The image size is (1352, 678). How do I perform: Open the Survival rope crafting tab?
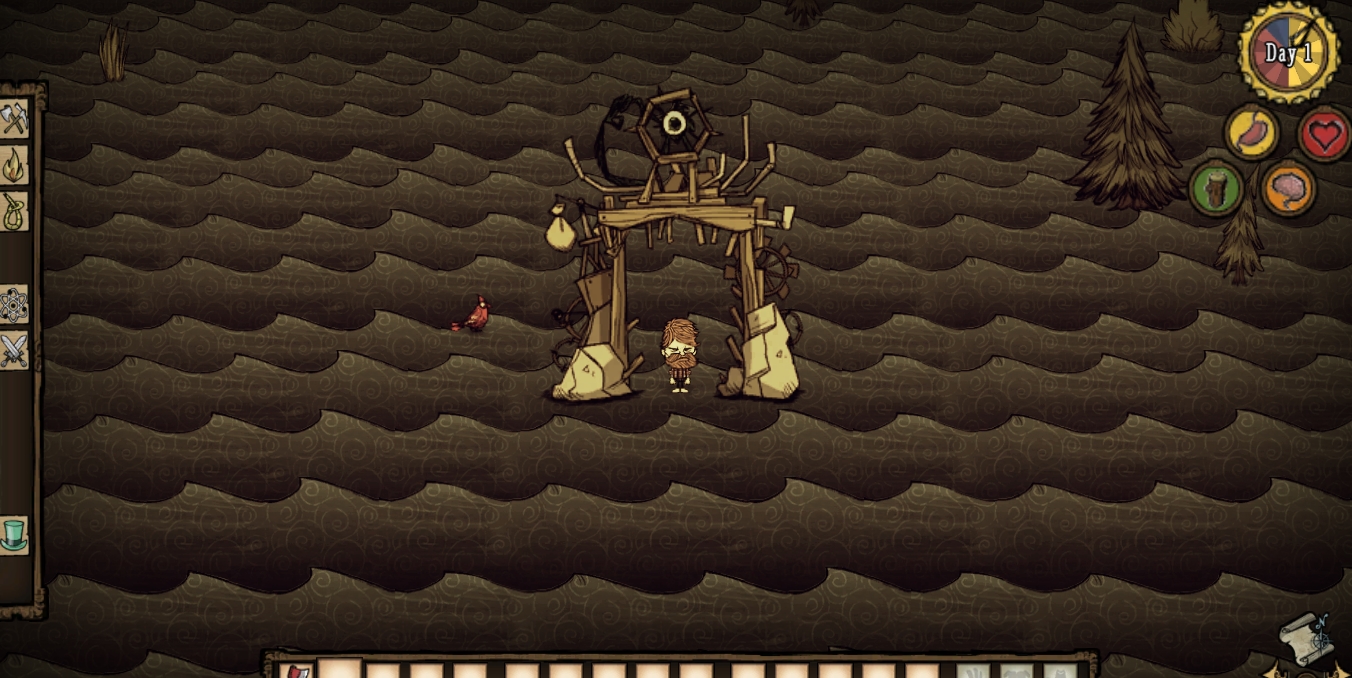point(13,211)
